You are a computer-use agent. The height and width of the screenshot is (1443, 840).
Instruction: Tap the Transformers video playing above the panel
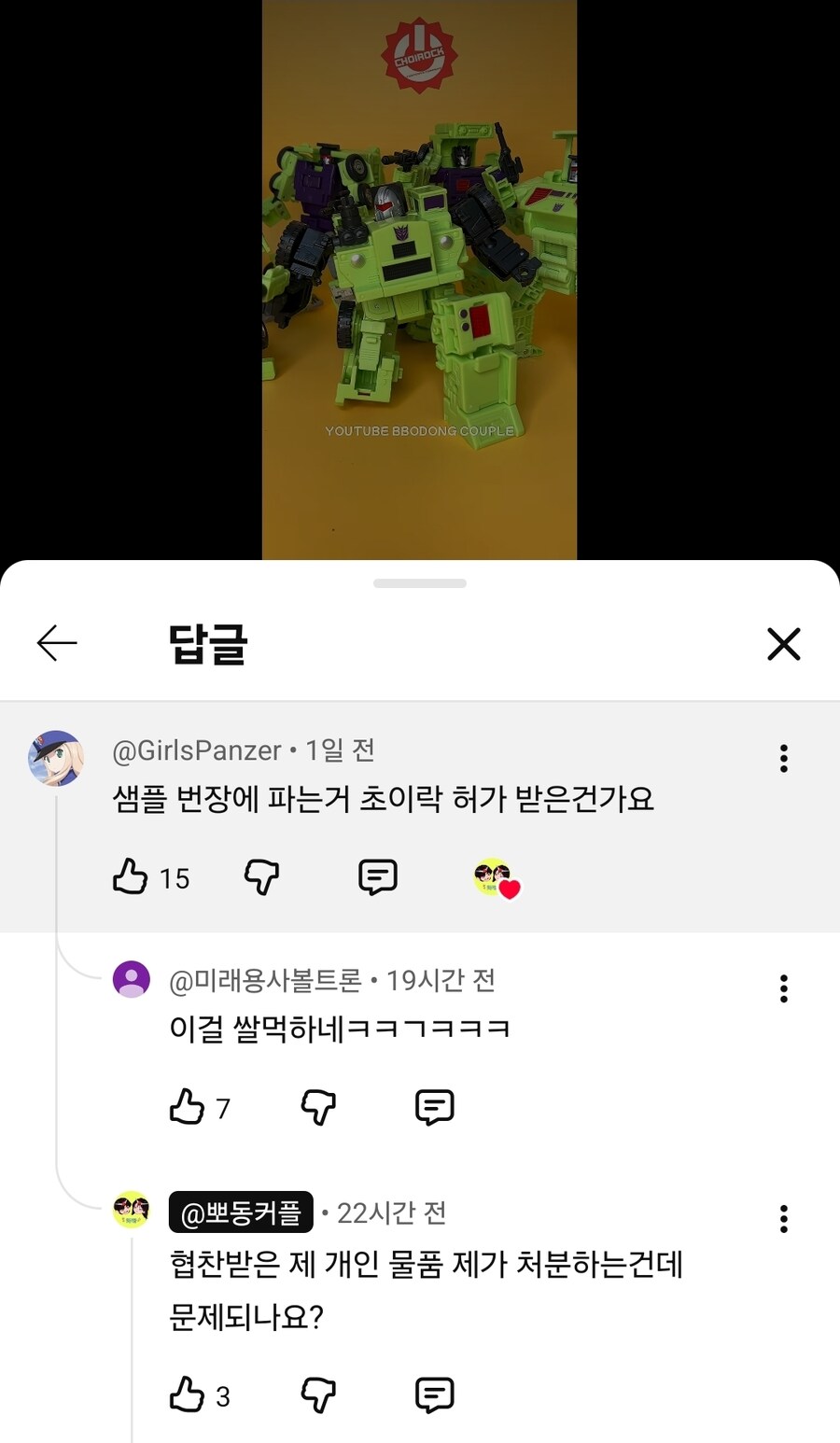(x=419, y=280)
